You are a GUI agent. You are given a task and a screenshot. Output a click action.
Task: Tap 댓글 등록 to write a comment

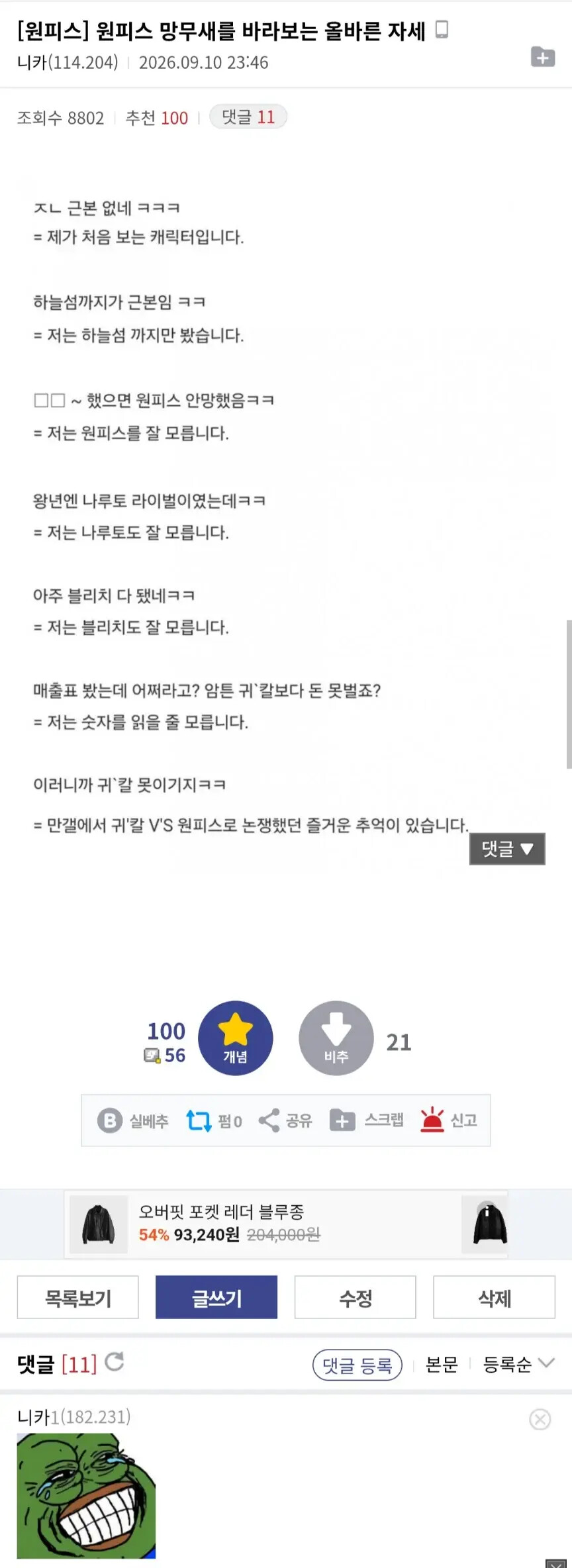(358, 1365)
